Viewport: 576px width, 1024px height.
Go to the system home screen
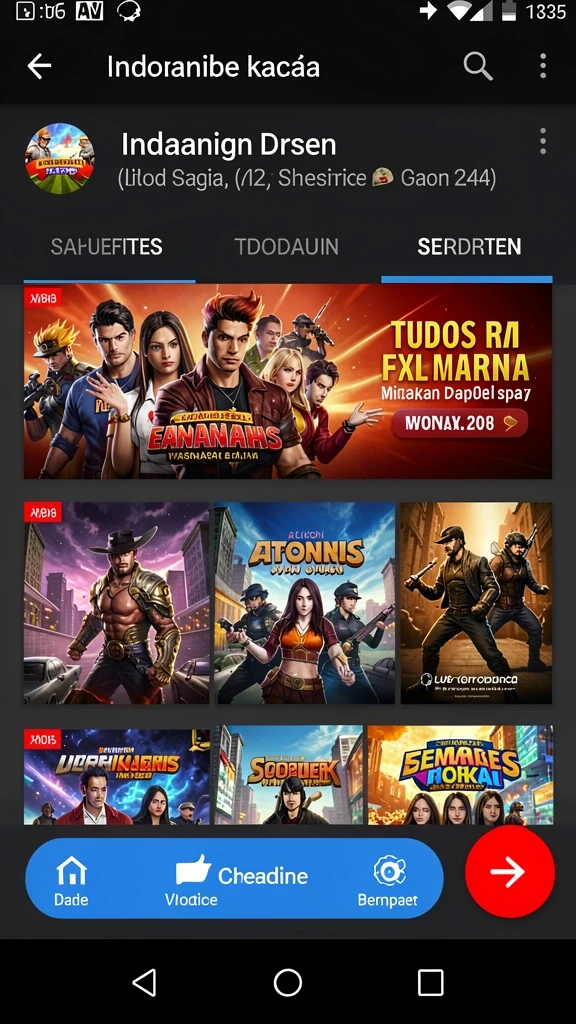(x=287, y=982)
